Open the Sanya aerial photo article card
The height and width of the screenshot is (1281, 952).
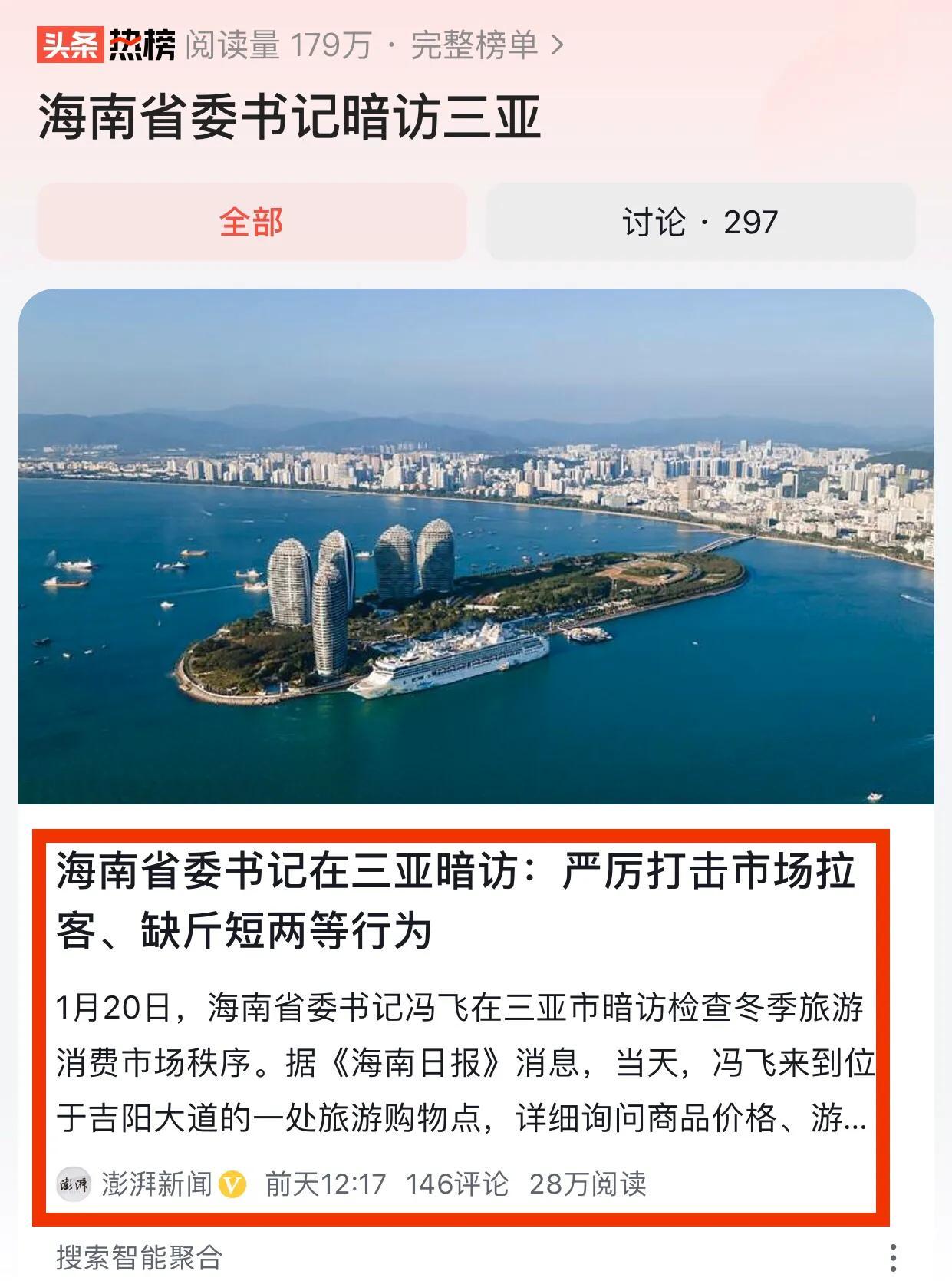point(476,546)
